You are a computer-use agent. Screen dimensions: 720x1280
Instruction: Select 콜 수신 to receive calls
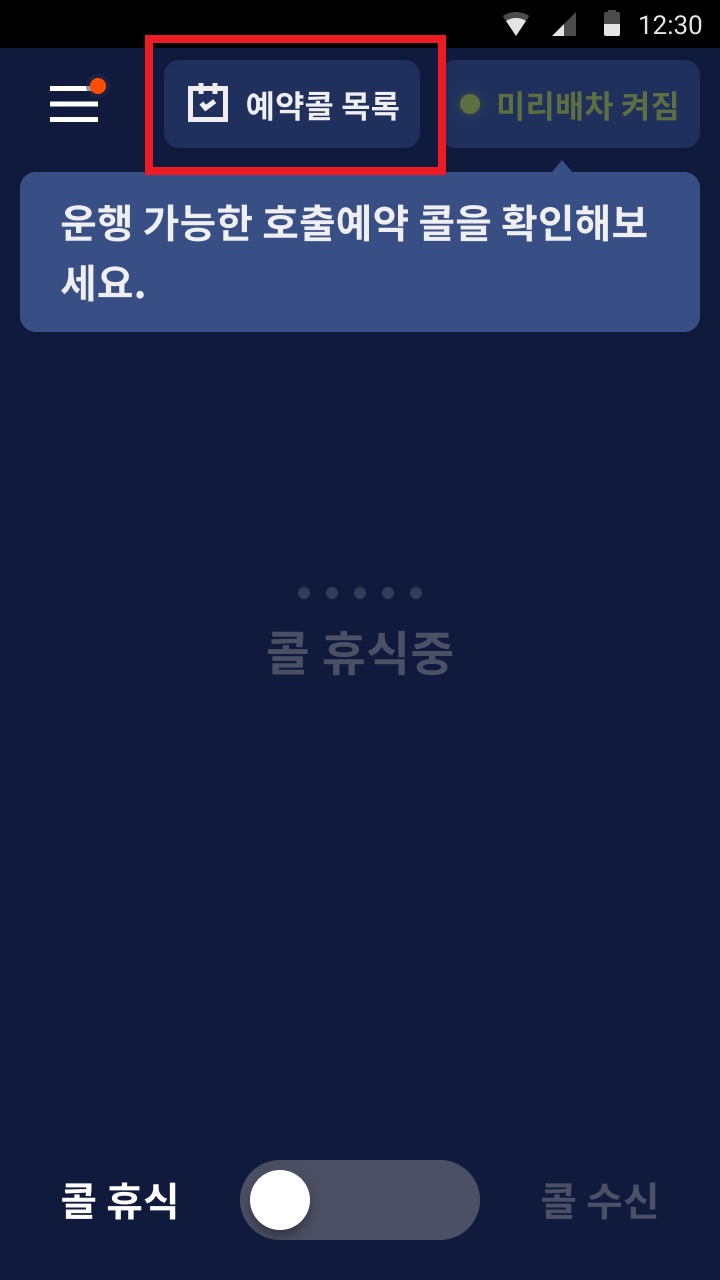600,1200
